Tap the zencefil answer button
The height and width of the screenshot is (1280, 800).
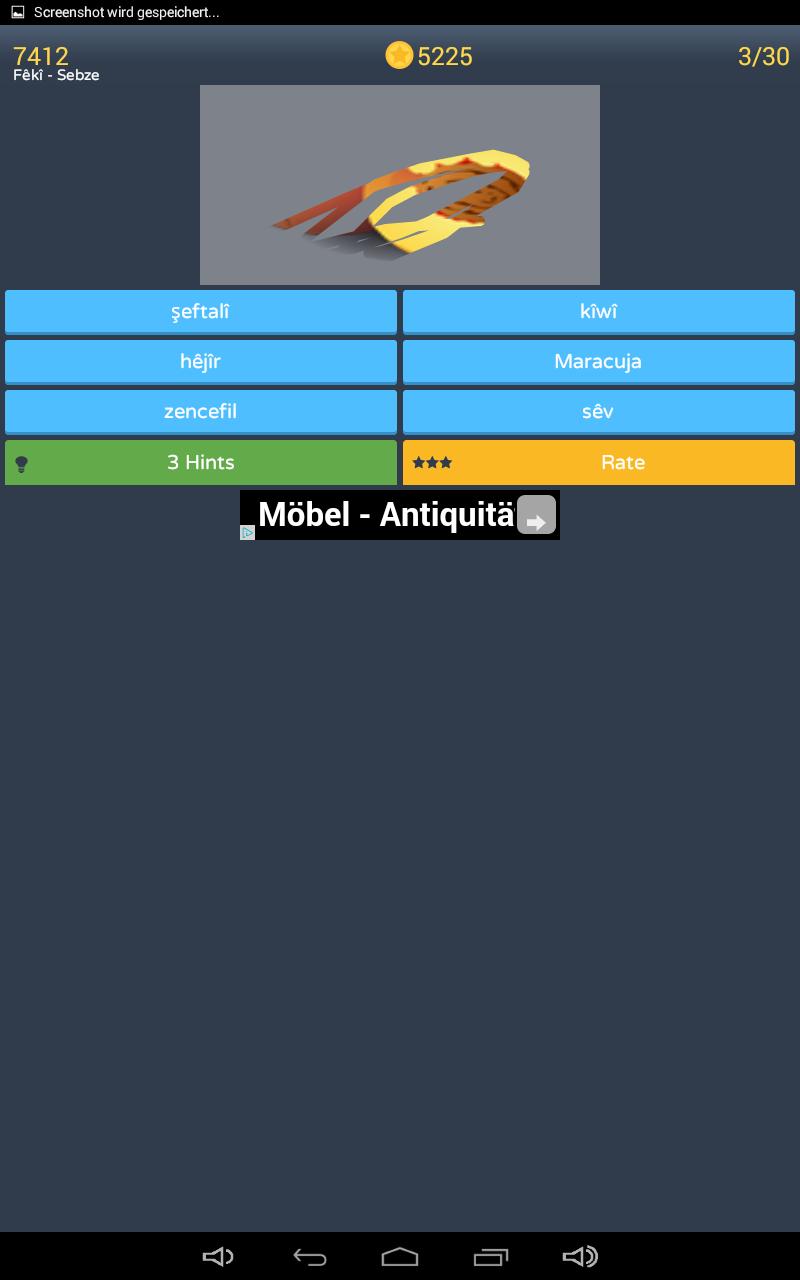coord(200,411)
